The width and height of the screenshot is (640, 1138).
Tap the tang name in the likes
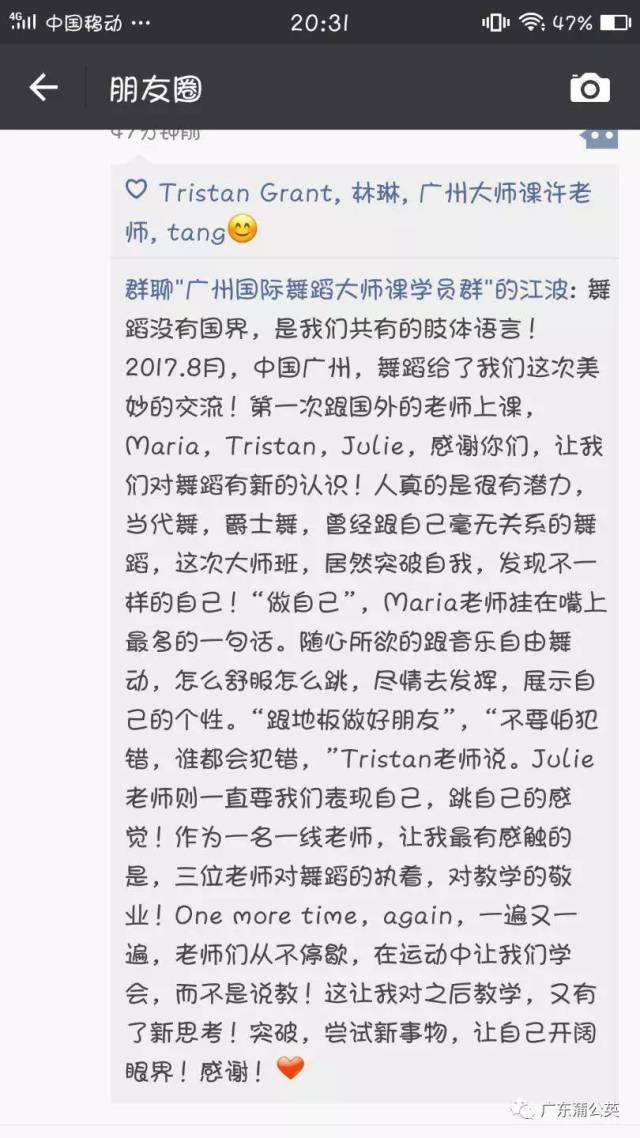pyautogui.click(x=197, y=232)
